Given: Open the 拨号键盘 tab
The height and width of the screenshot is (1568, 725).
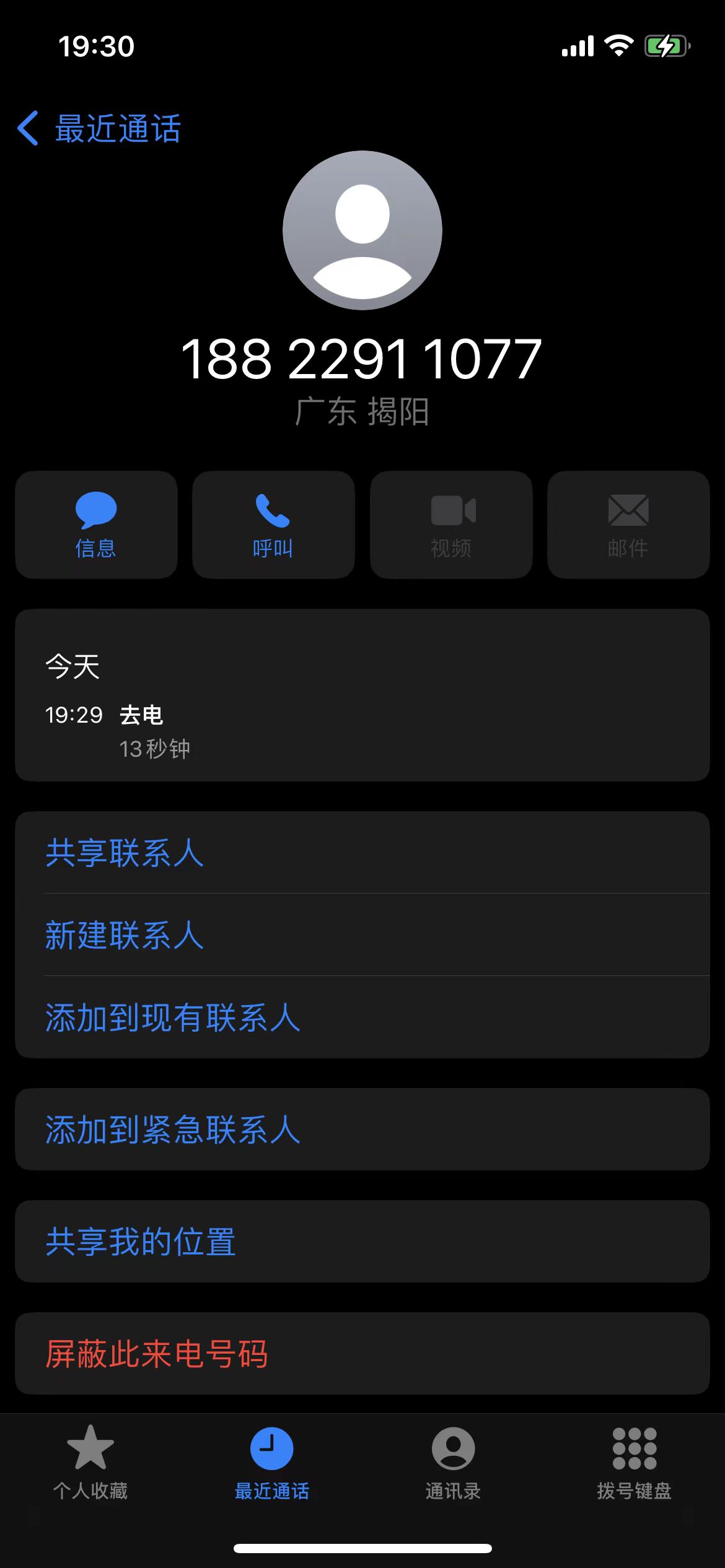Looking at the screenshot, I should (634, 1463).
